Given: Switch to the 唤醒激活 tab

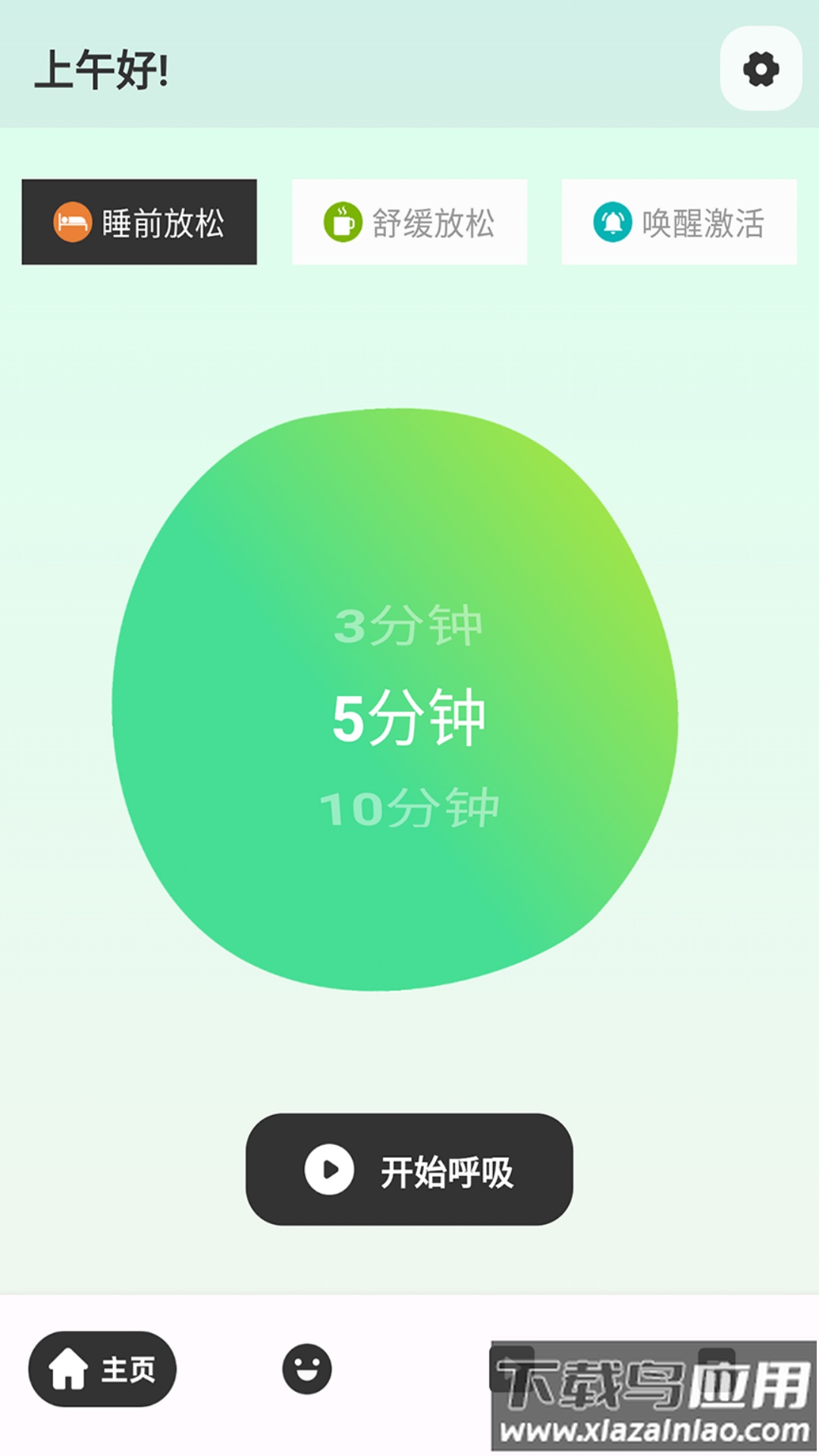Looking at the screenshot, I should click(679, 221).
